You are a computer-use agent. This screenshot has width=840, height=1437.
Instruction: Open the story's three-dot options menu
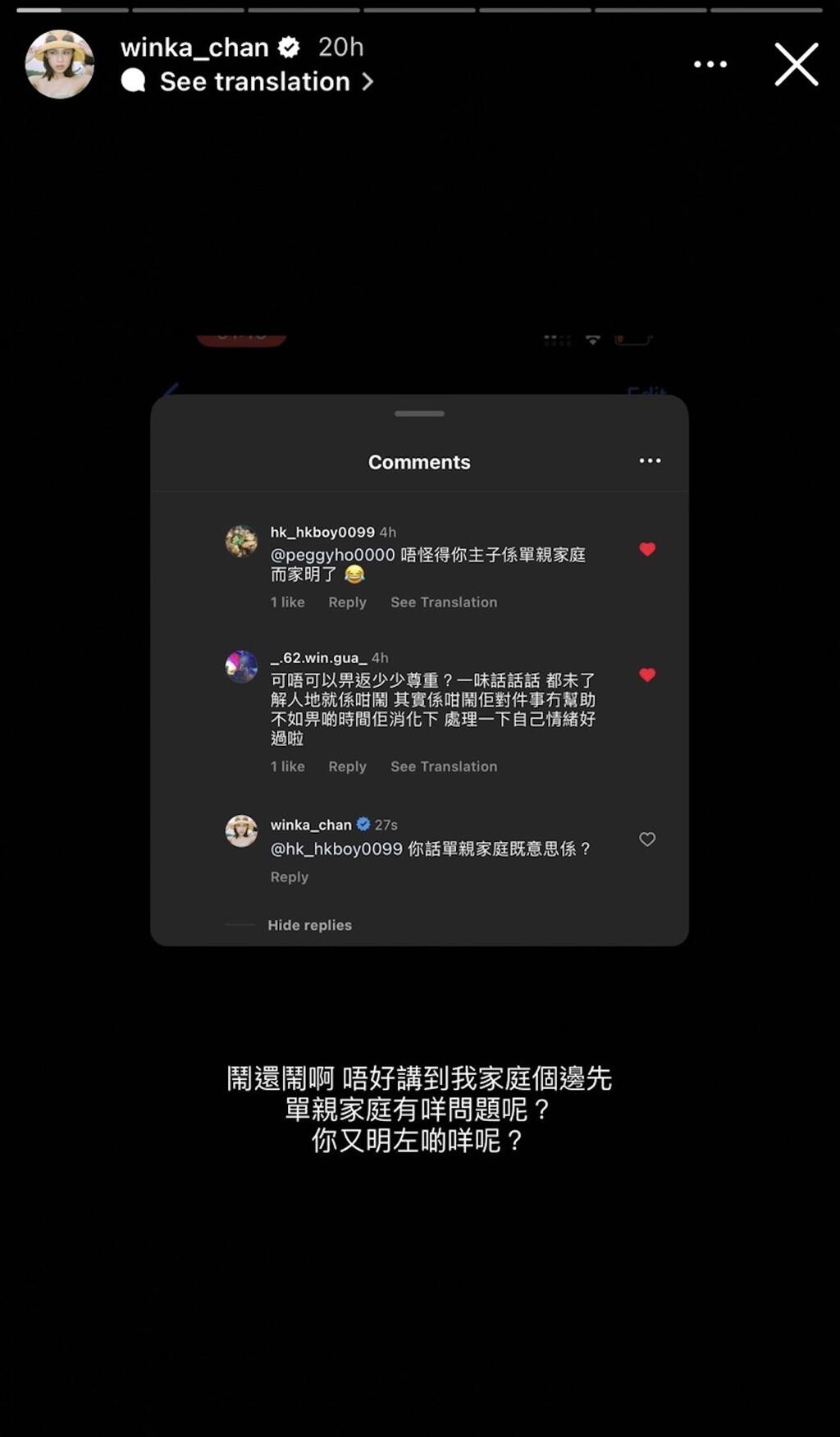(710, 64)
